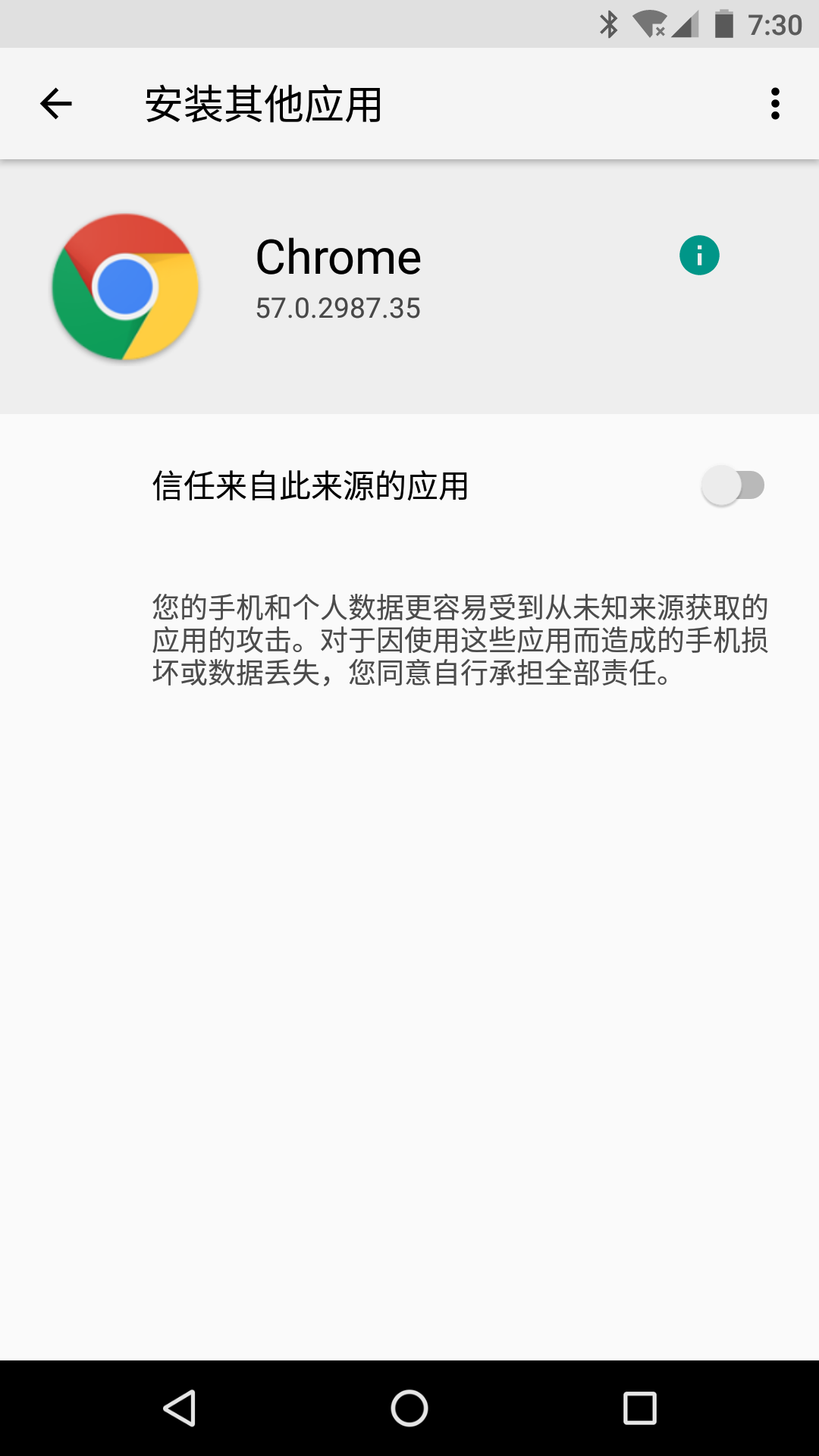Open the recent apps overview
This screenshot has width=819, height=1456.
click(639, 1408)
